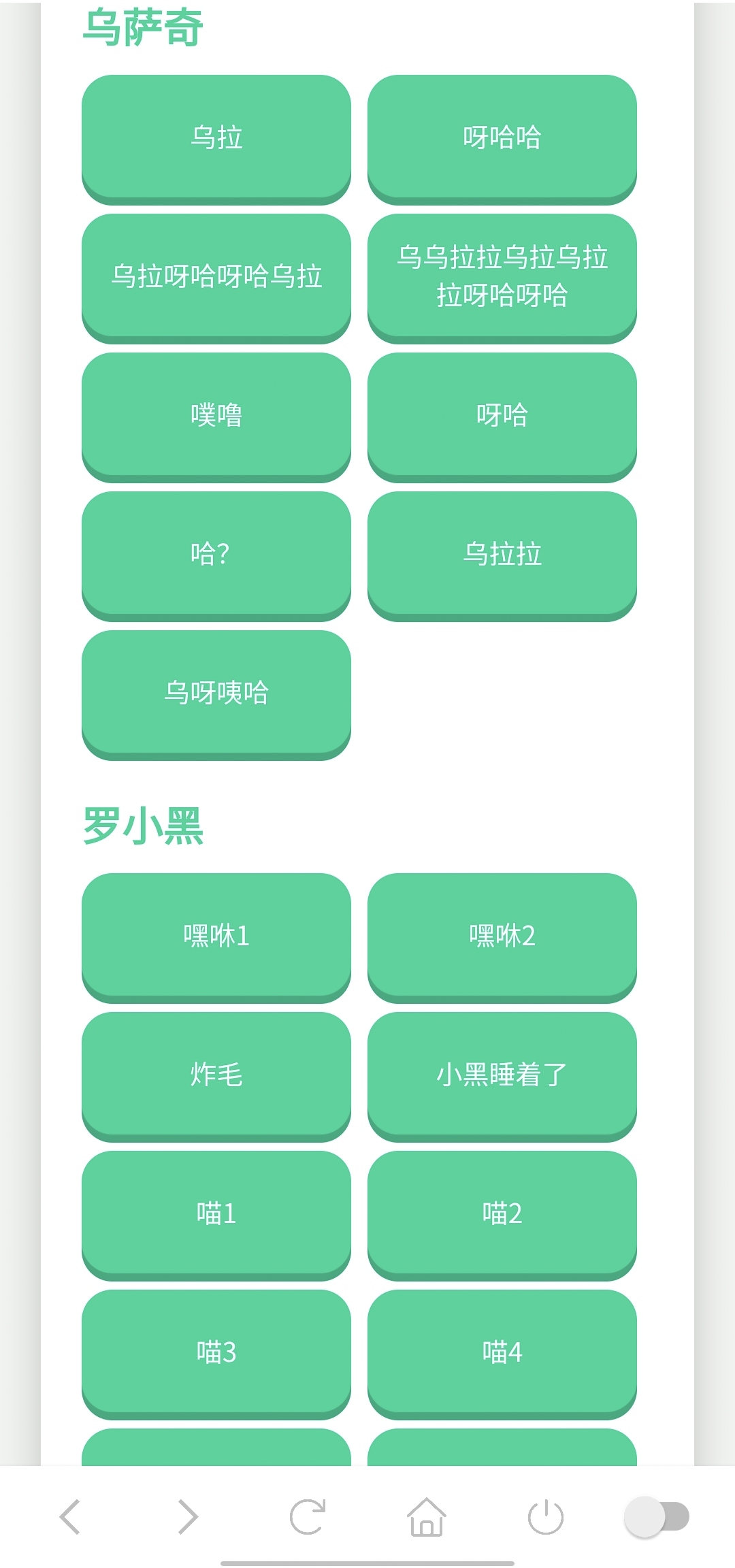Screen dimensions: 735x1568
Task: Tap the 嘿咻2 button
Action: pyautogui.click(x=502, y=936)
